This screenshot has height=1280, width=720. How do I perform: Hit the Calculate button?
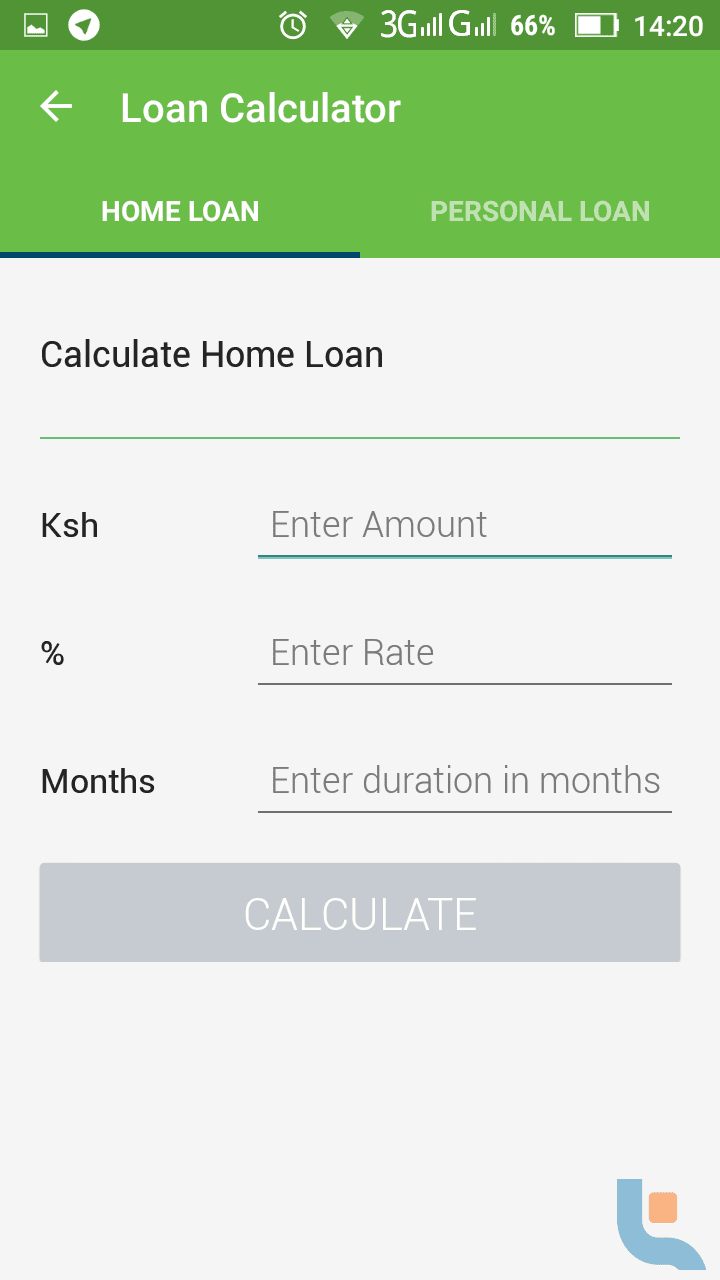(x=360, y=913)
